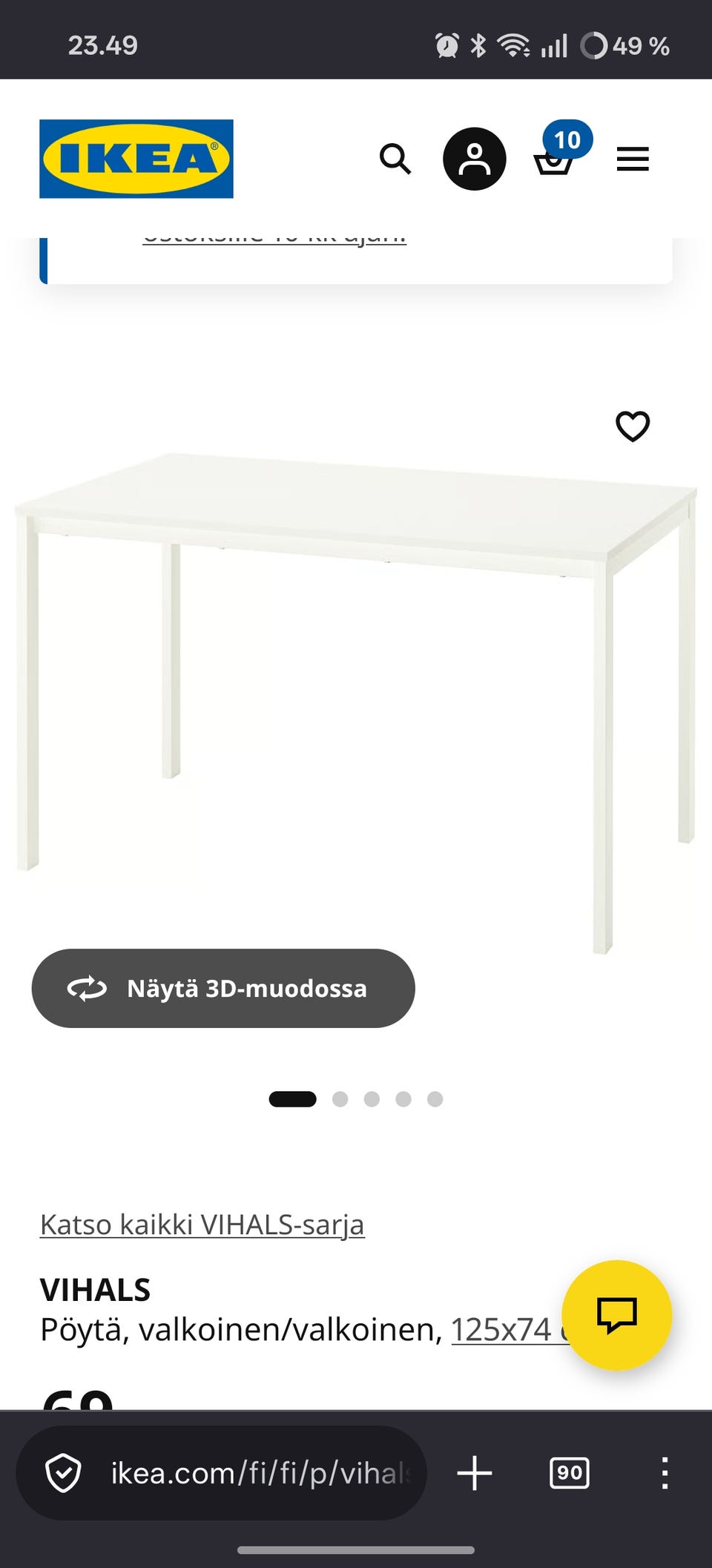Screen dimensions: 712x1568
Task: Toggle the heart to favorite the VIHALS table
Action: coord(633,426)
